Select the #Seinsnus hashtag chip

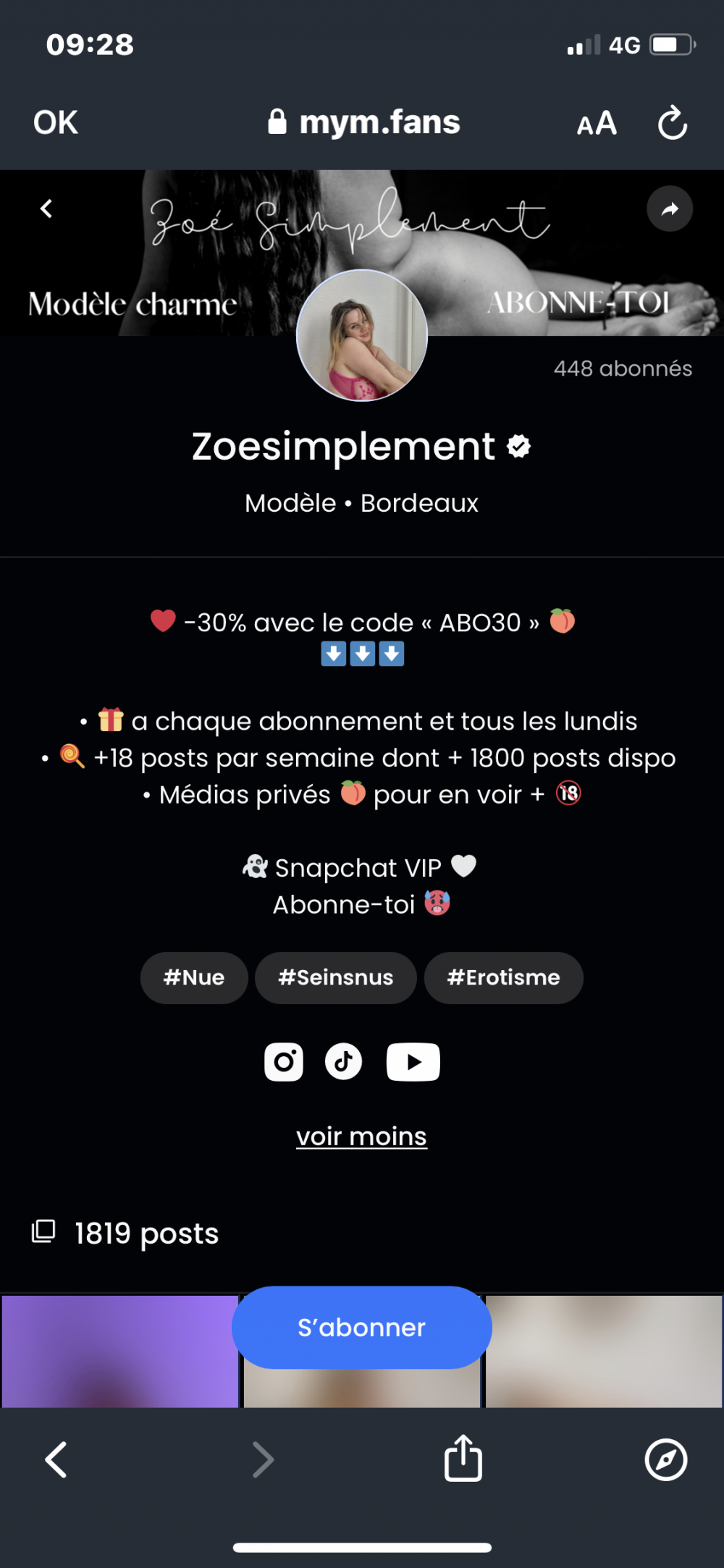tap(336, 977)
